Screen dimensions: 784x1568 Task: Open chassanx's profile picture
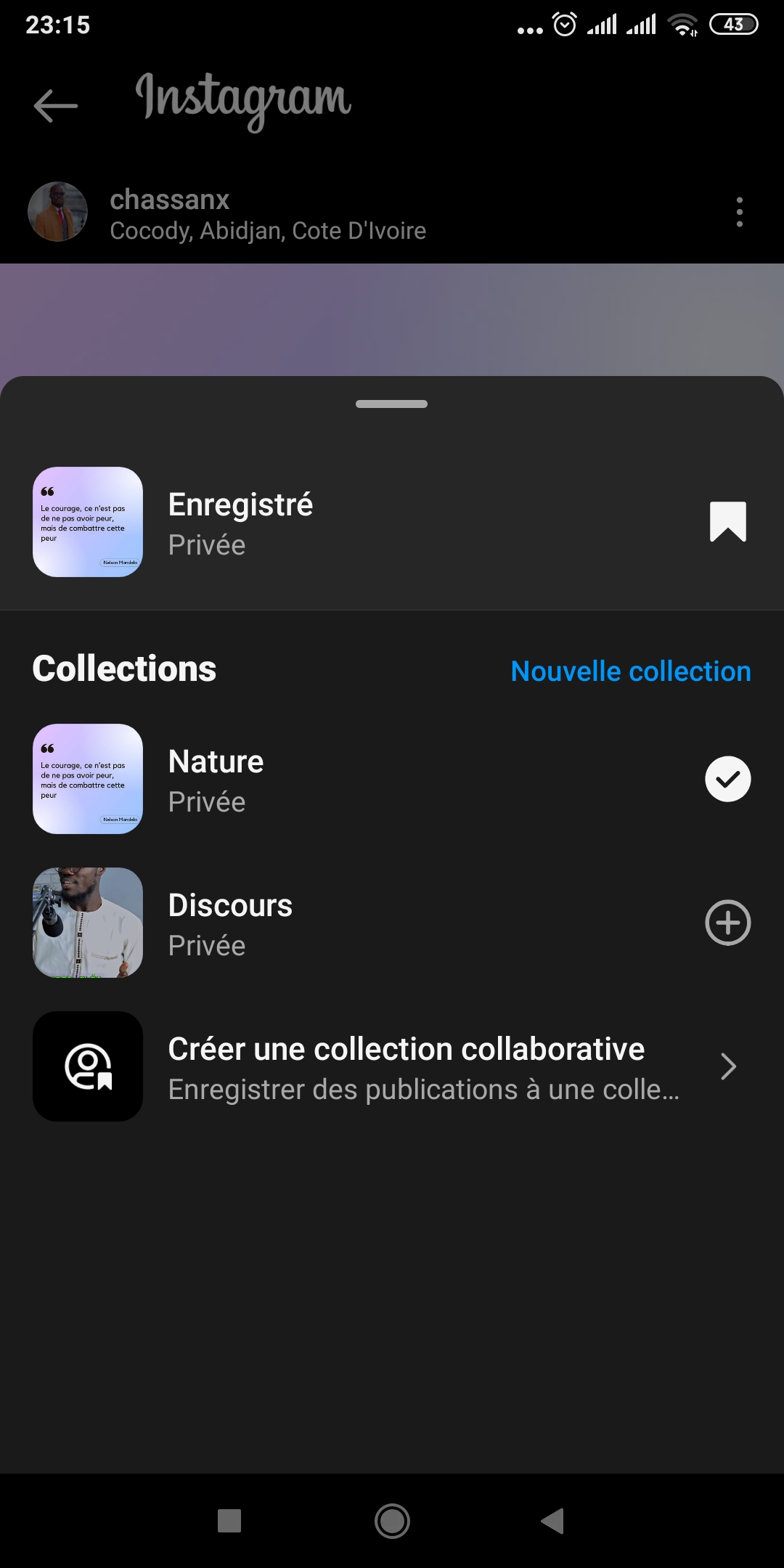pyautogui.click(x=58, y=212)
